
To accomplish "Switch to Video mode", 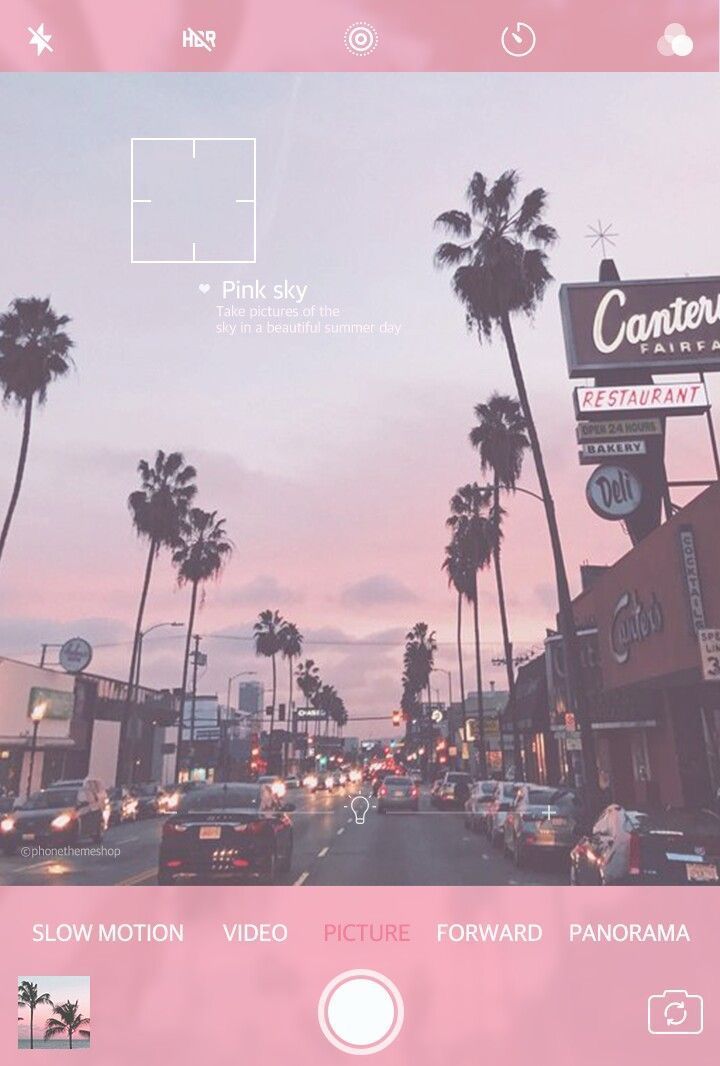I will (255, 933).
